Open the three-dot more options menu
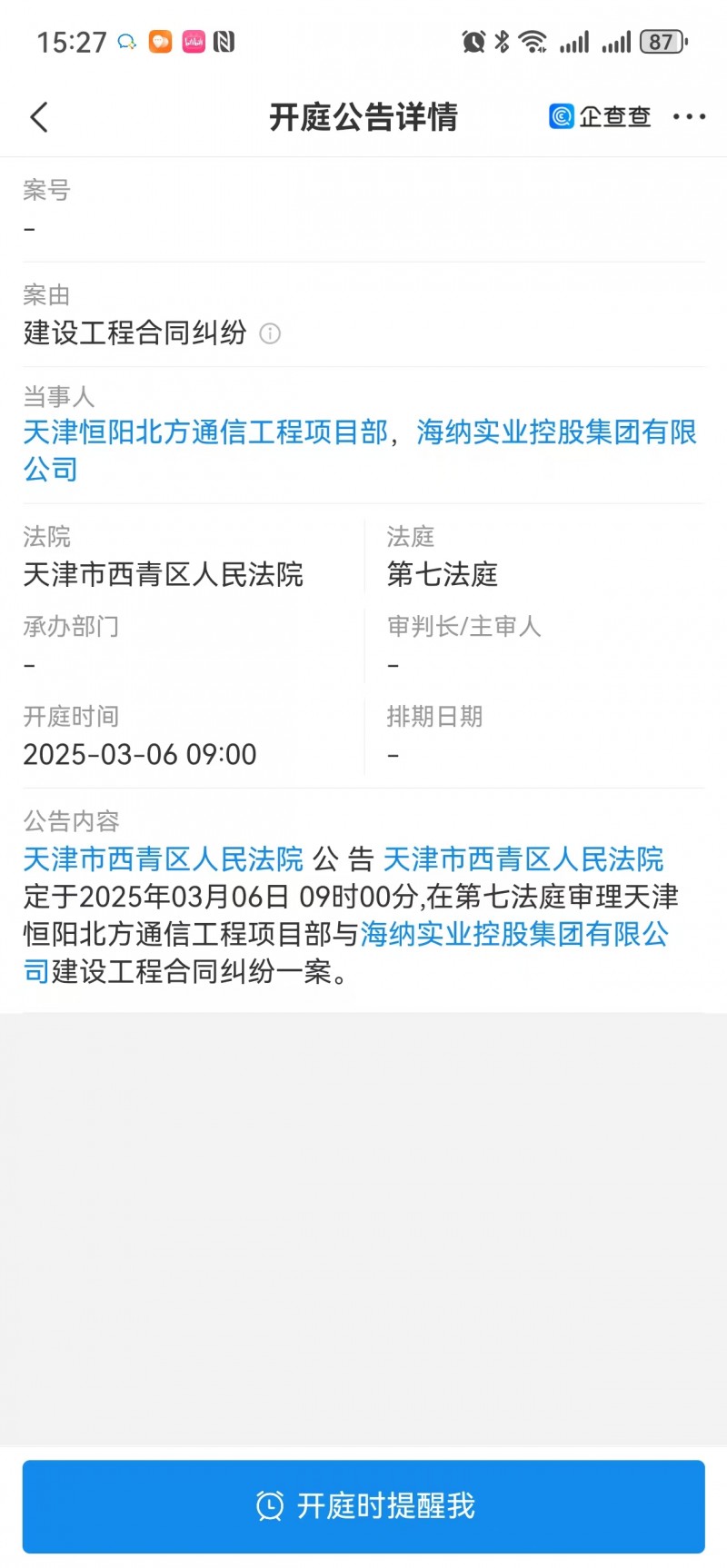Screen dimensions: 727x1568 pos(689,117)
